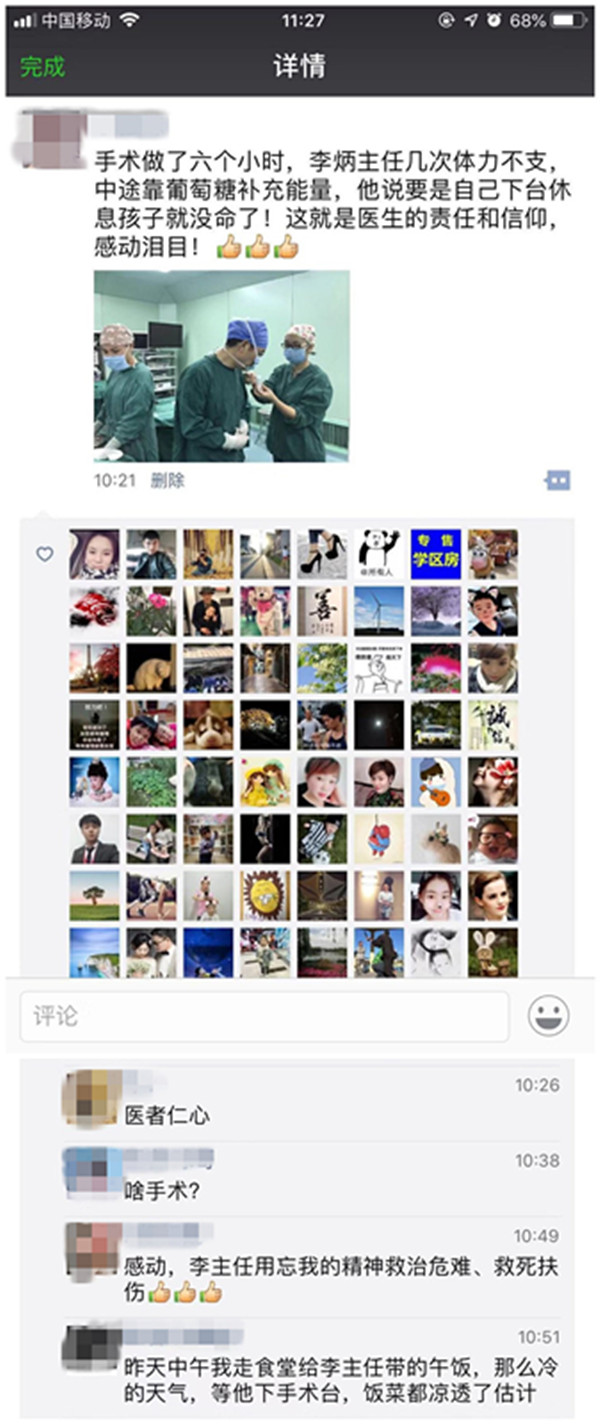
Task: Delete this post via 删除
Action: click(x=167, y=480)
